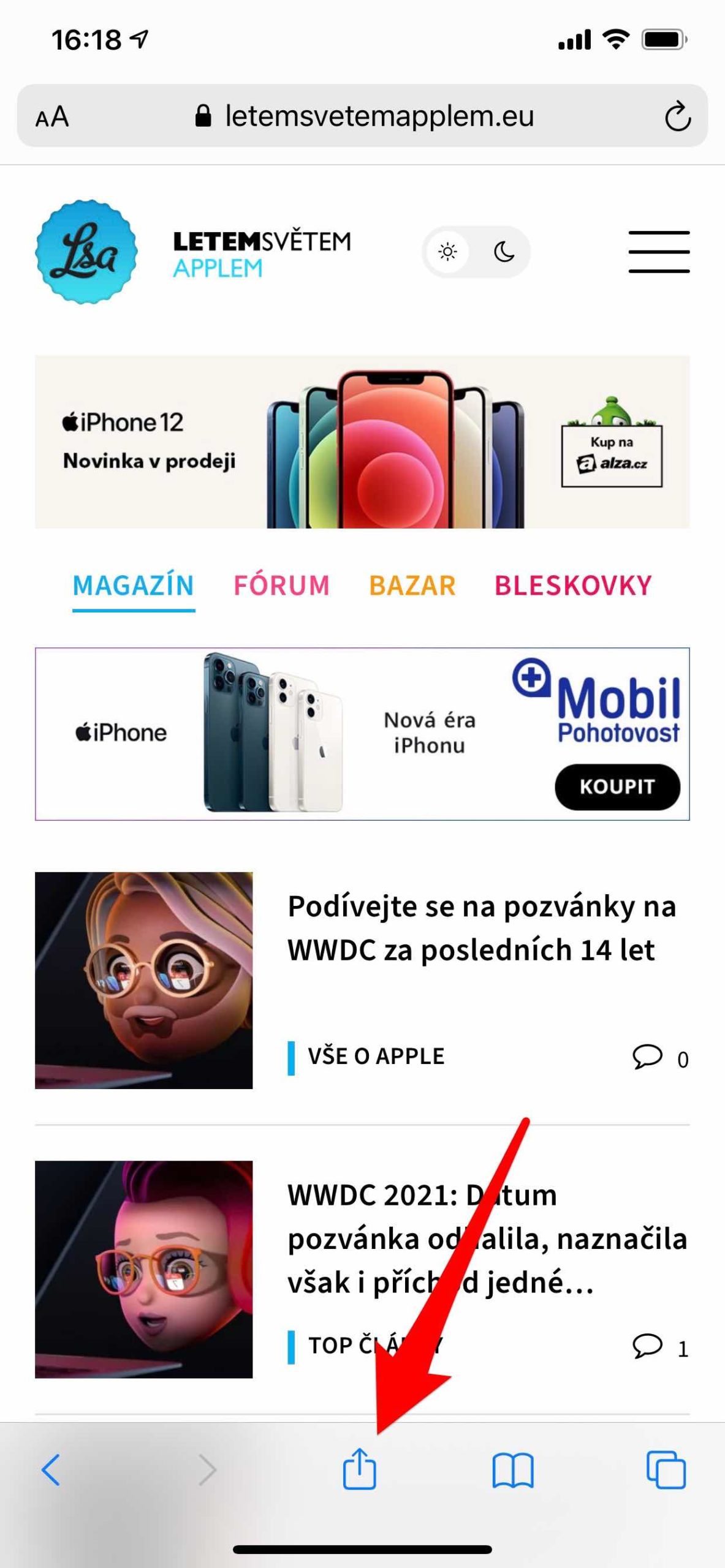
Task: Switch to the FÓRUM tab
Action: [281, 585]
